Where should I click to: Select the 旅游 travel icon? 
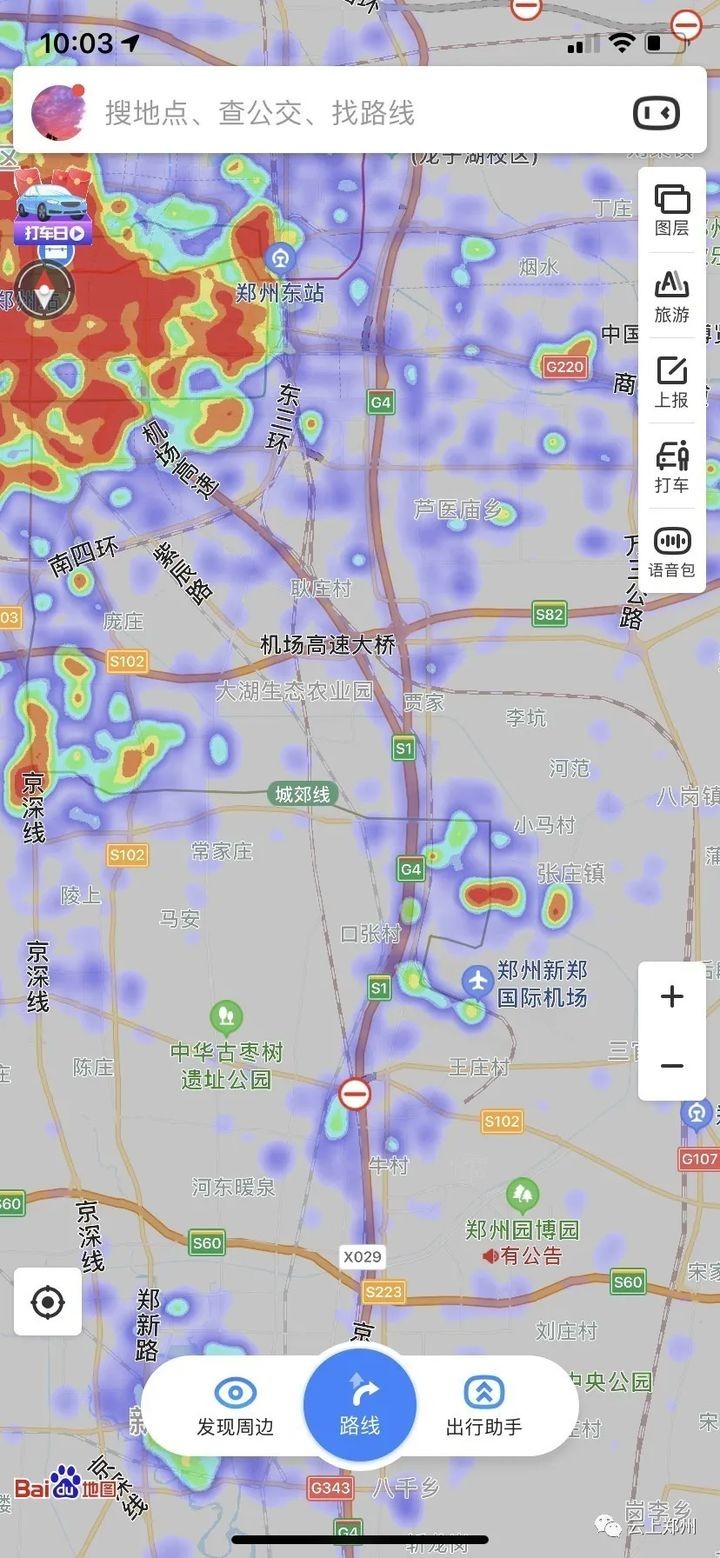[671, 296]
